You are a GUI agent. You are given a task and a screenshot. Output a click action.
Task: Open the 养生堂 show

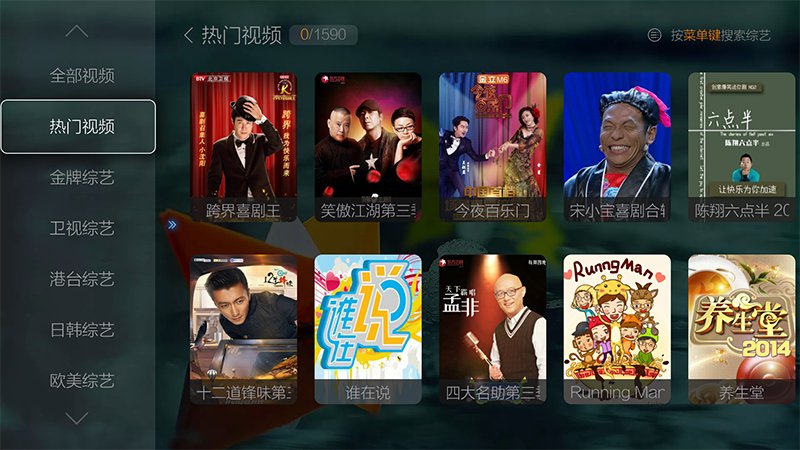(x=741, y=329)
